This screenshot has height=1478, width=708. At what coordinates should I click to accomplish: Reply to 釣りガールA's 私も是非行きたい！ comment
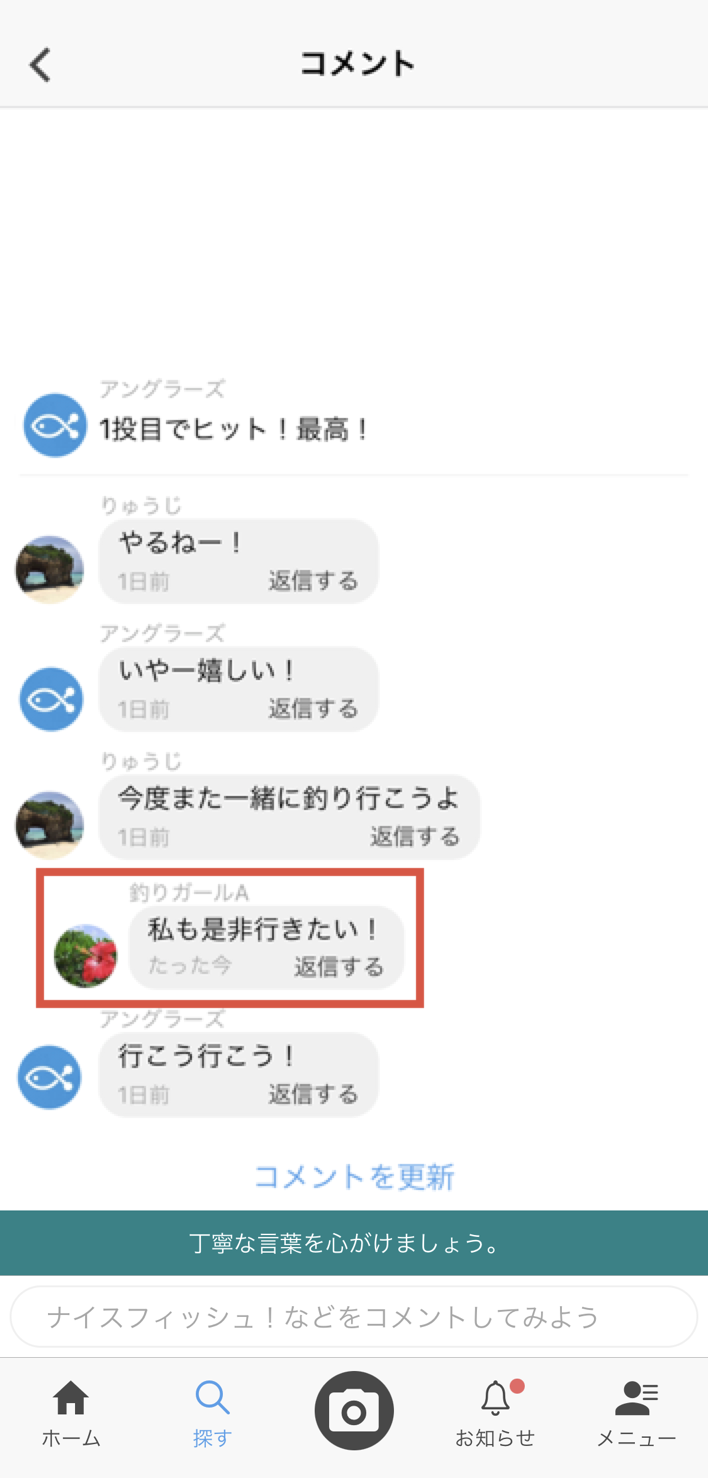pyautogui.click(x=339, y=967)
